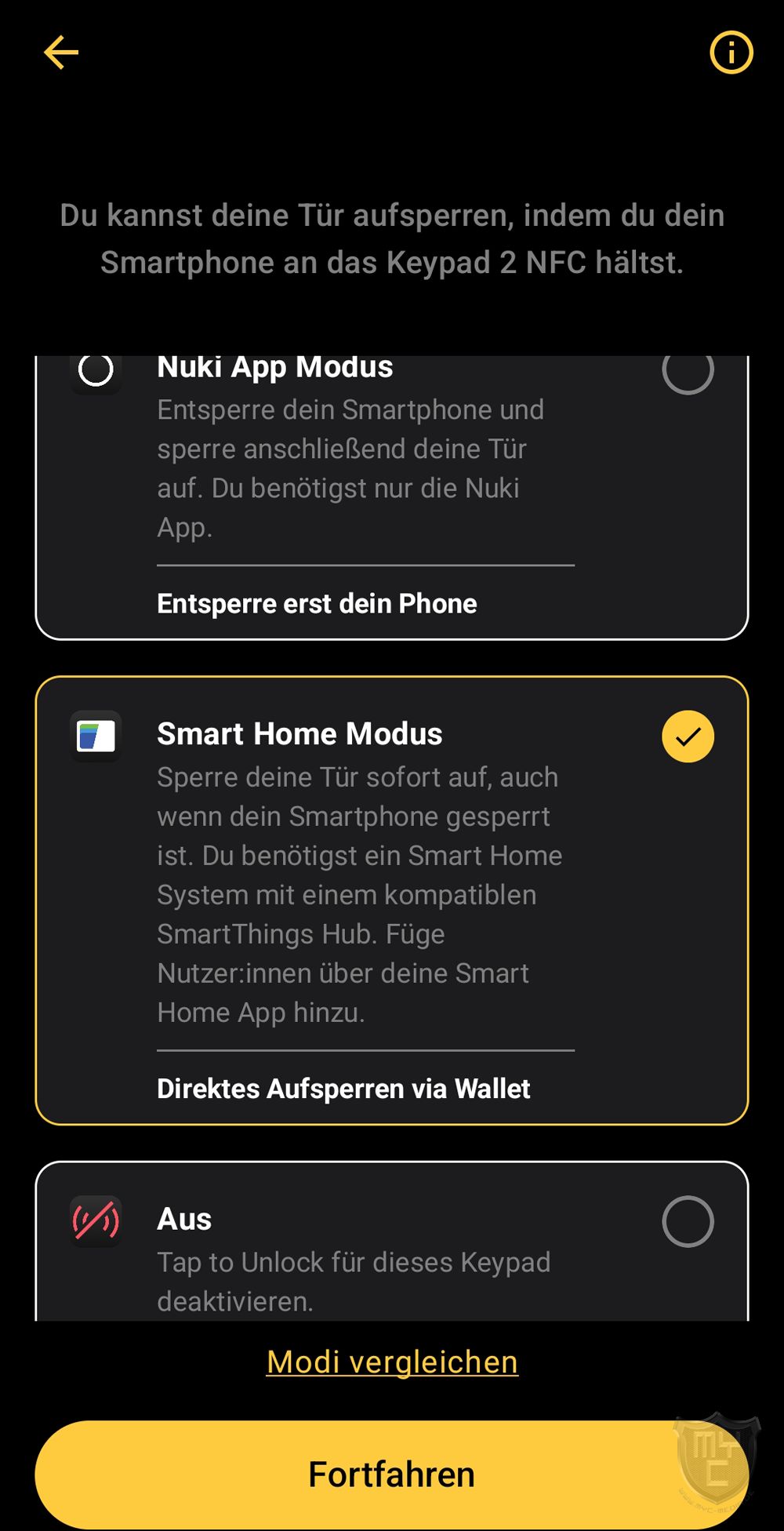Go back with the arrow icon

pyautogui.click(x=61, y=53)
